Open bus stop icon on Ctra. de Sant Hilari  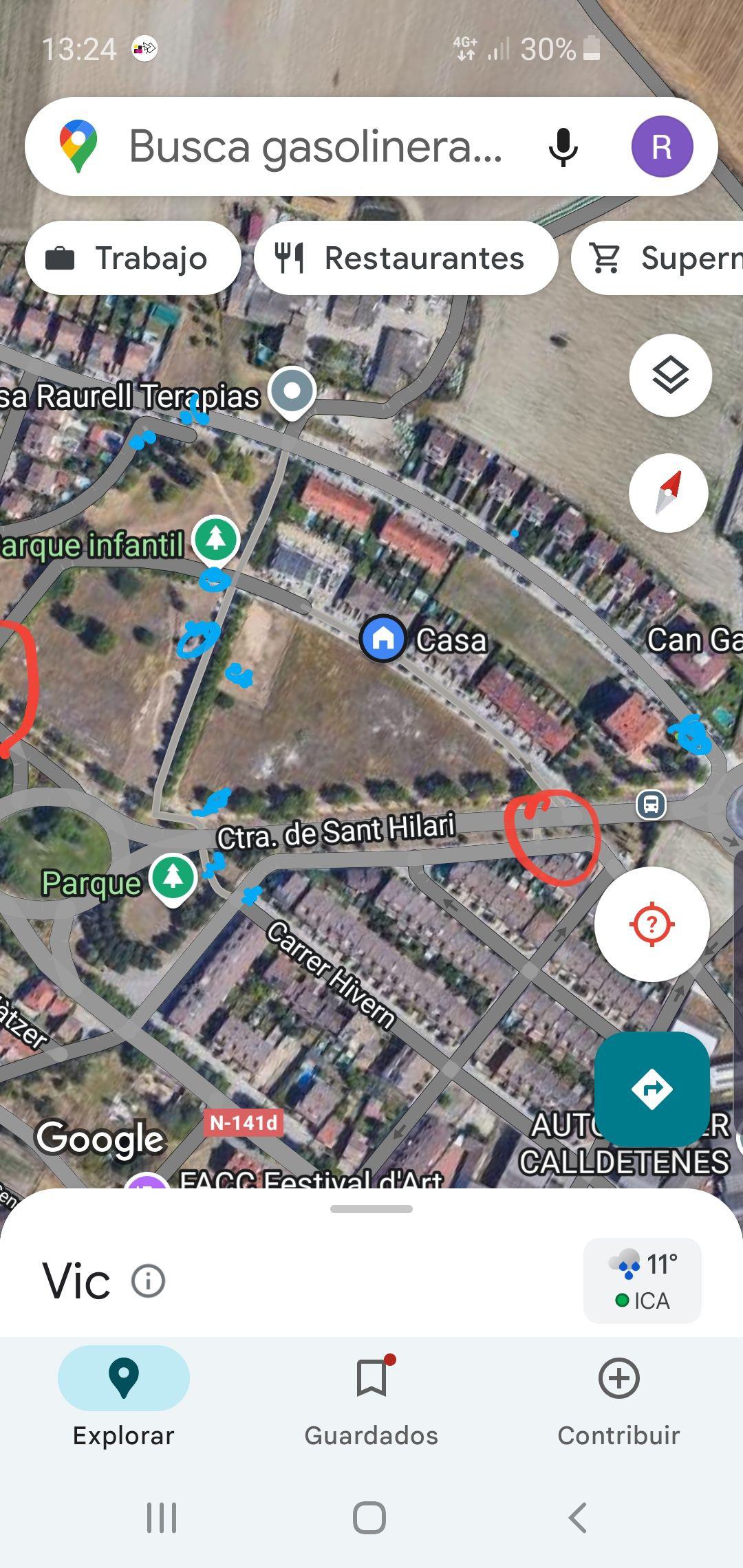click(x=651, y=804)
